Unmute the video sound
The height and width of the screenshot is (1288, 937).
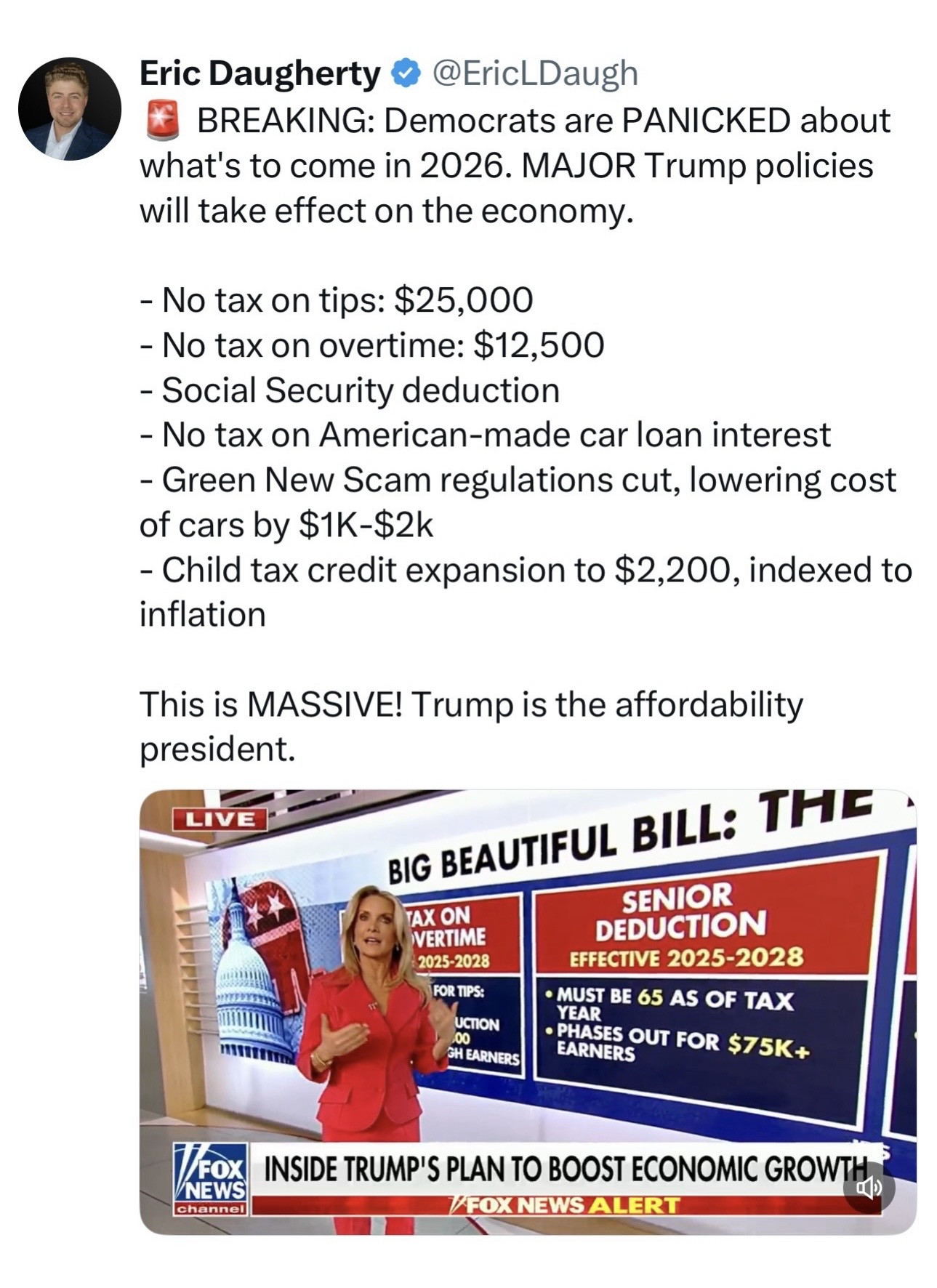pos(868,1188)
